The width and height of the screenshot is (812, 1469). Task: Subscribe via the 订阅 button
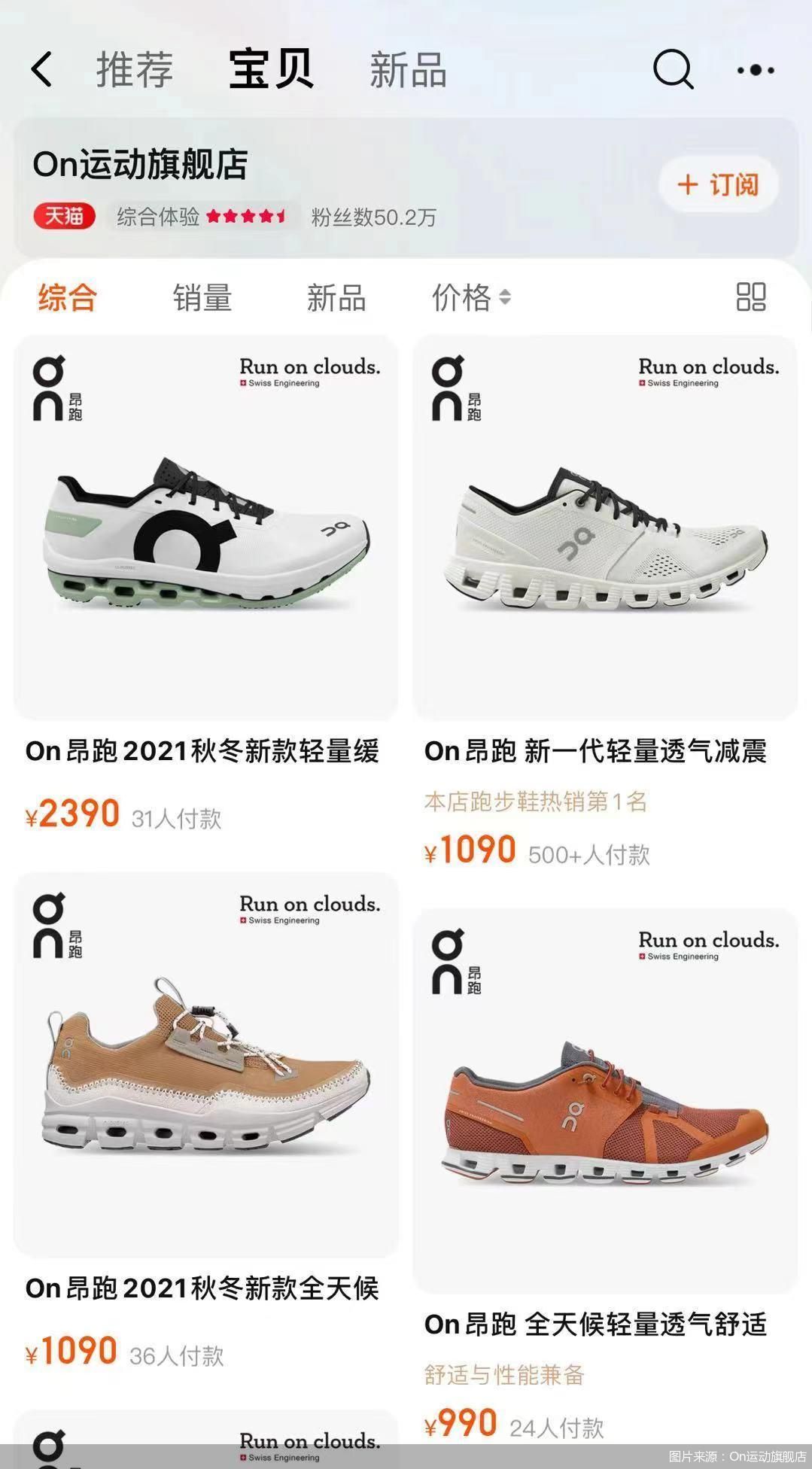(x=718, y=184)
